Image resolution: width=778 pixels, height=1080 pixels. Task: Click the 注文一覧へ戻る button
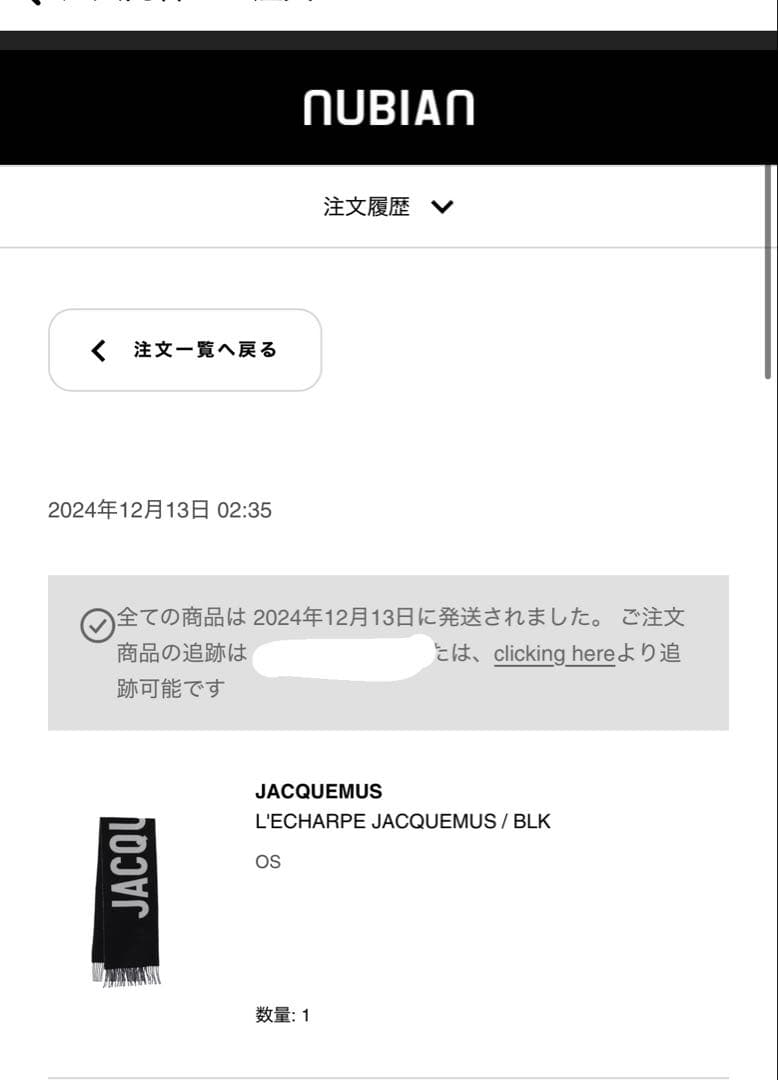click(184, 350)
